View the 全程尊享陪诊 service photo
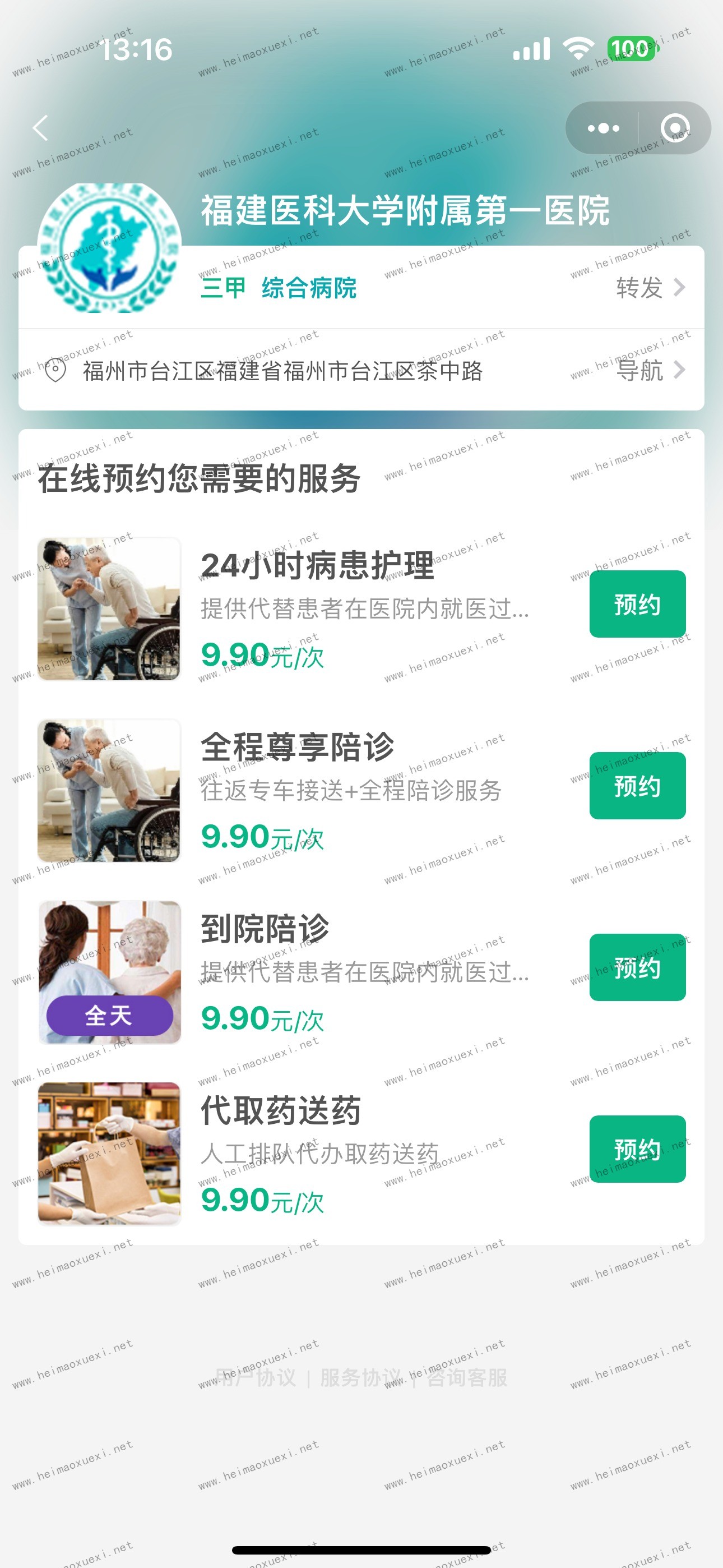Image resolution: width=723 pixels, height=1568 pixels. click(109, 790)
